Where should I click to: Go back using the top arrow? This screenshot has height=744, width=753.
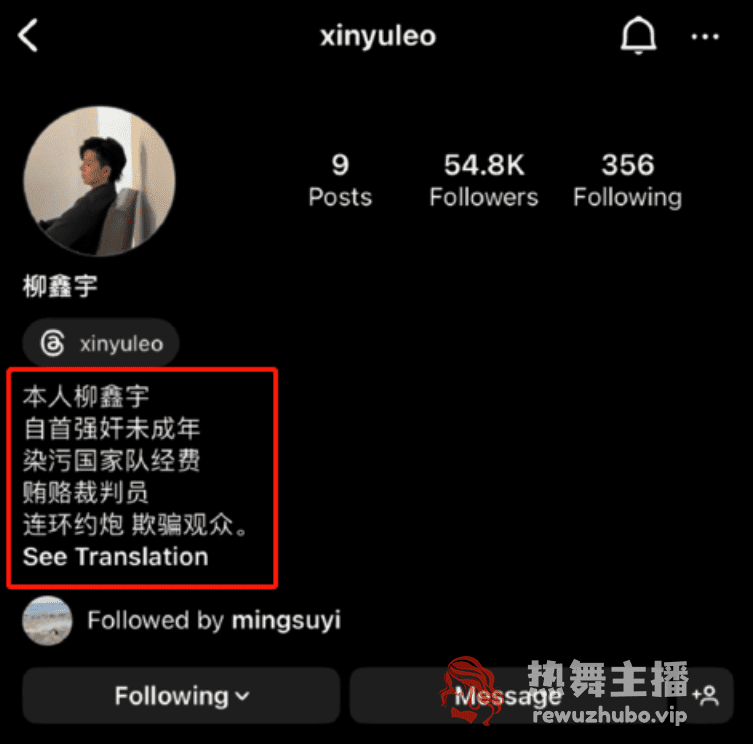pyautogui.click(x=28, y=37)
